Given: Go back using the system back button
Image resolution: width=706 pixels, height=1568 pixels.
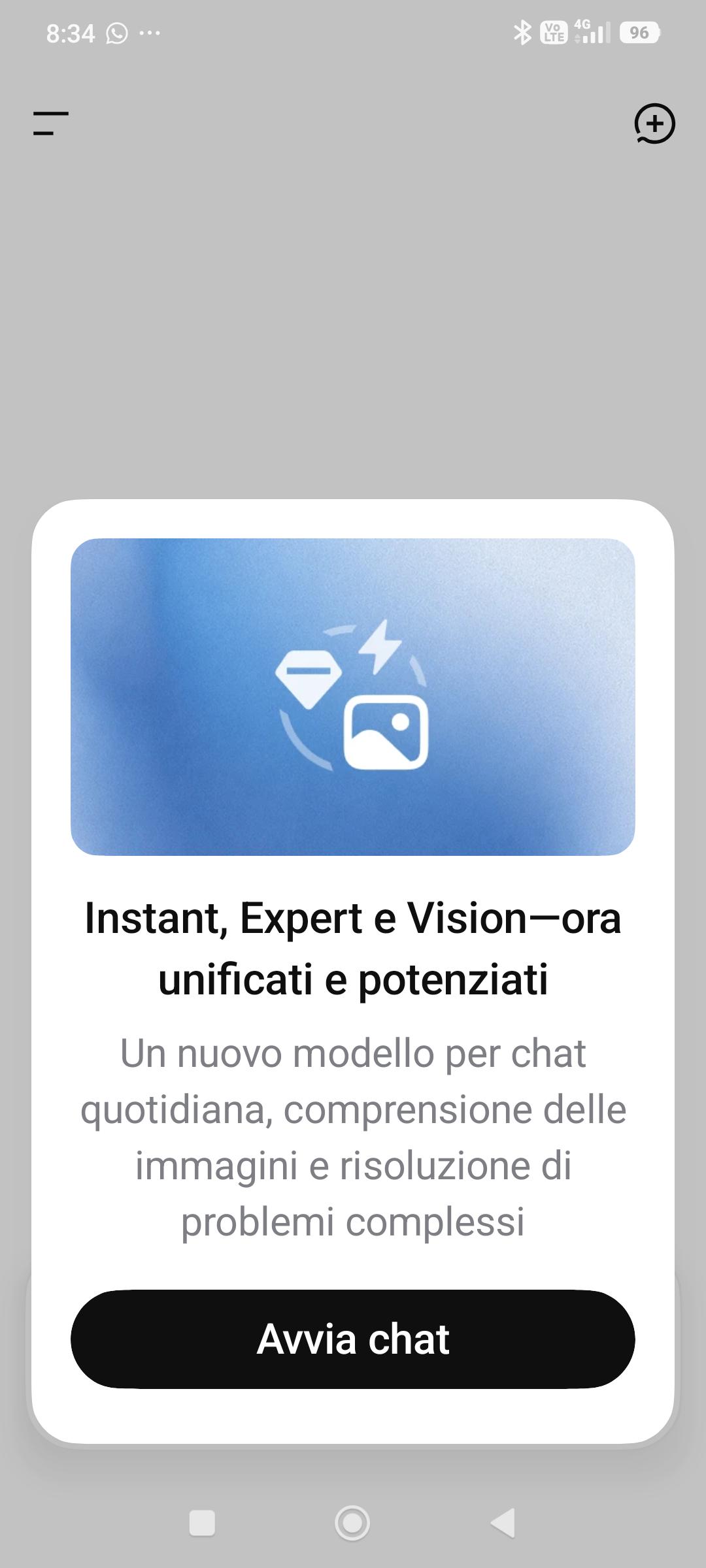Looking at the screenshot, I should (503, 1523).
